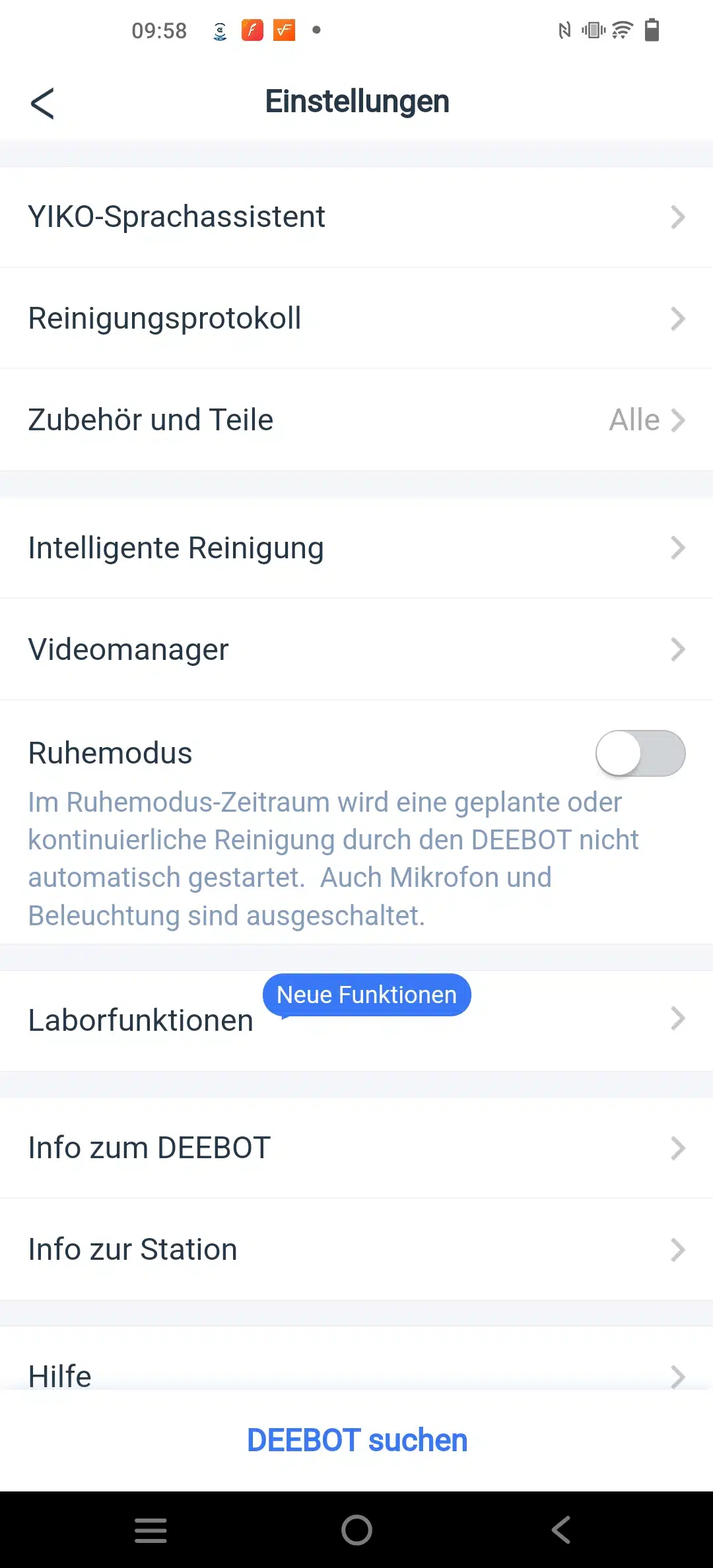Open the system recent apps
Viewport: 713px width, 1568px height.
[x=151, y=1530]
